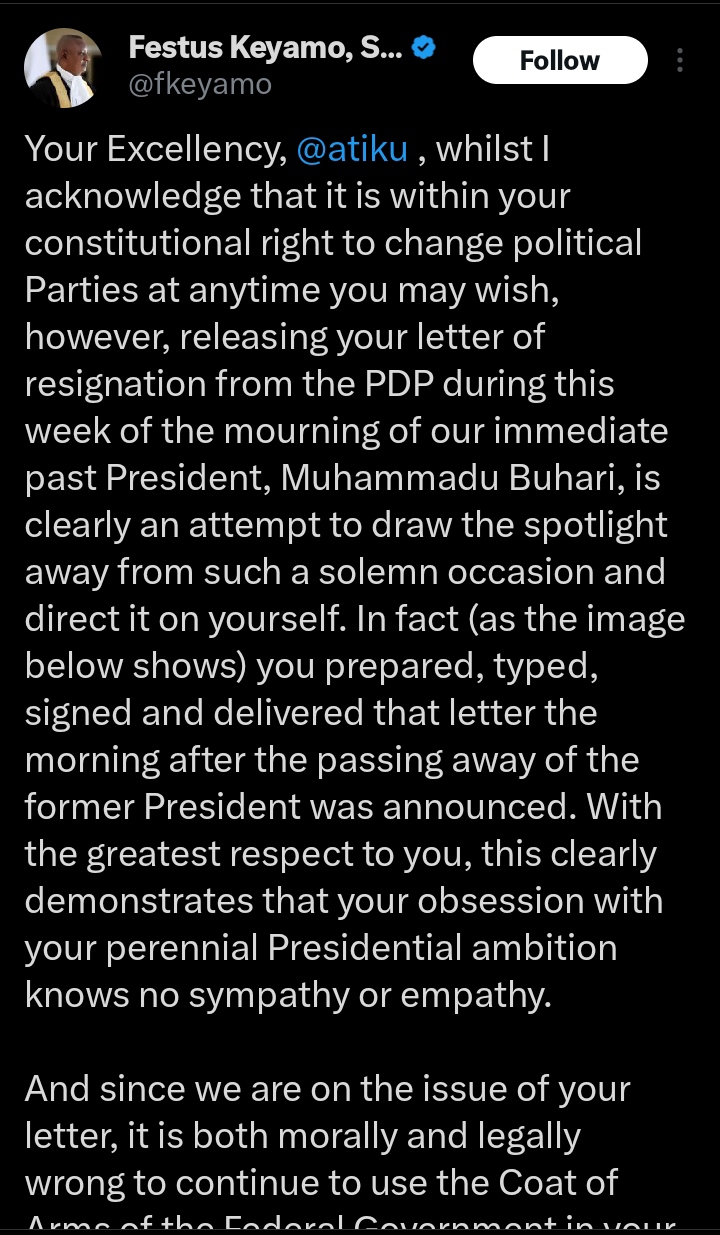View Festus Keyamo's profile picture
Image resolution: width=720 pixels, height=1235 pixels.
click(x=63, y=67)
